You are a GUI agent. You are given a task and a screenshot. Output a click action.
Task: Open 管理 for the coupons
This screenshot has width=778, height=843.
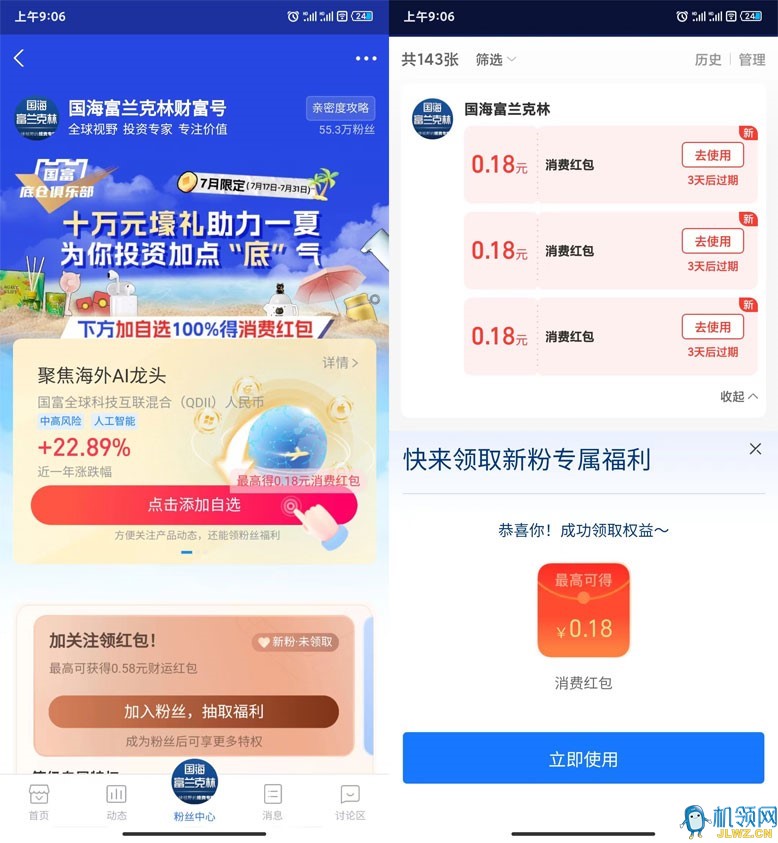point(752,60)
